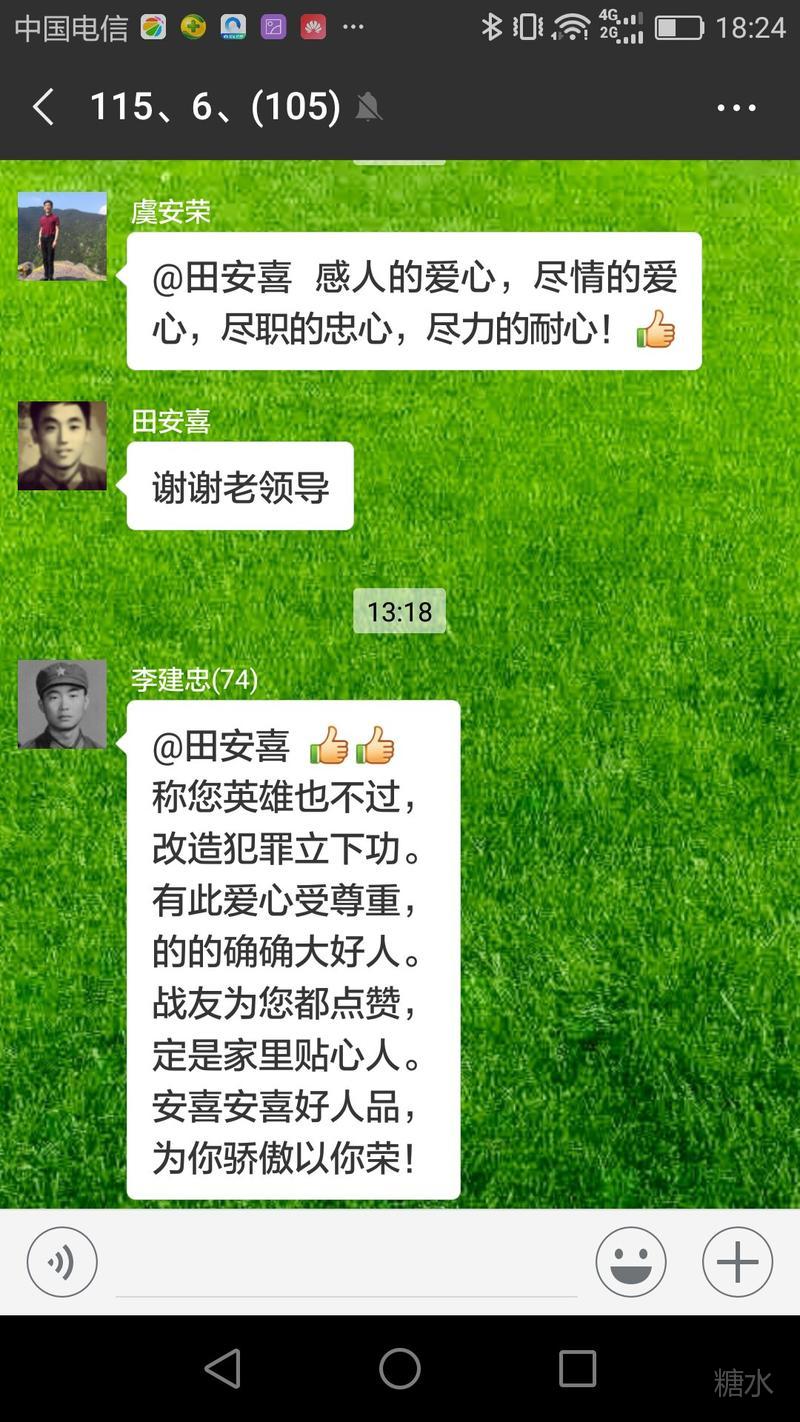Focus the message text field
The width and height of the screenshot is (800, 1422).
346,1262
